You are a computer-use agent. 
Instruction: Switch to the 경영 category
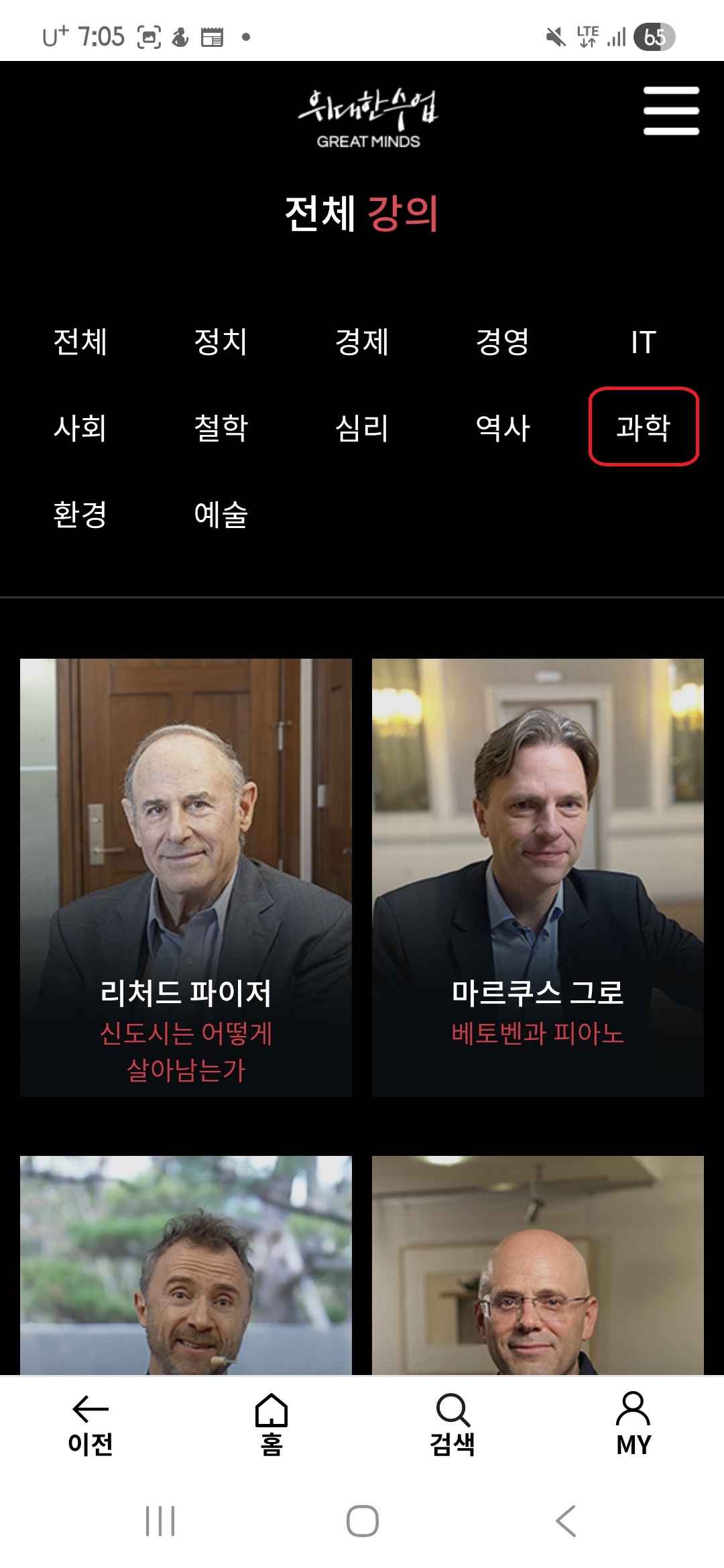(503, 342)
